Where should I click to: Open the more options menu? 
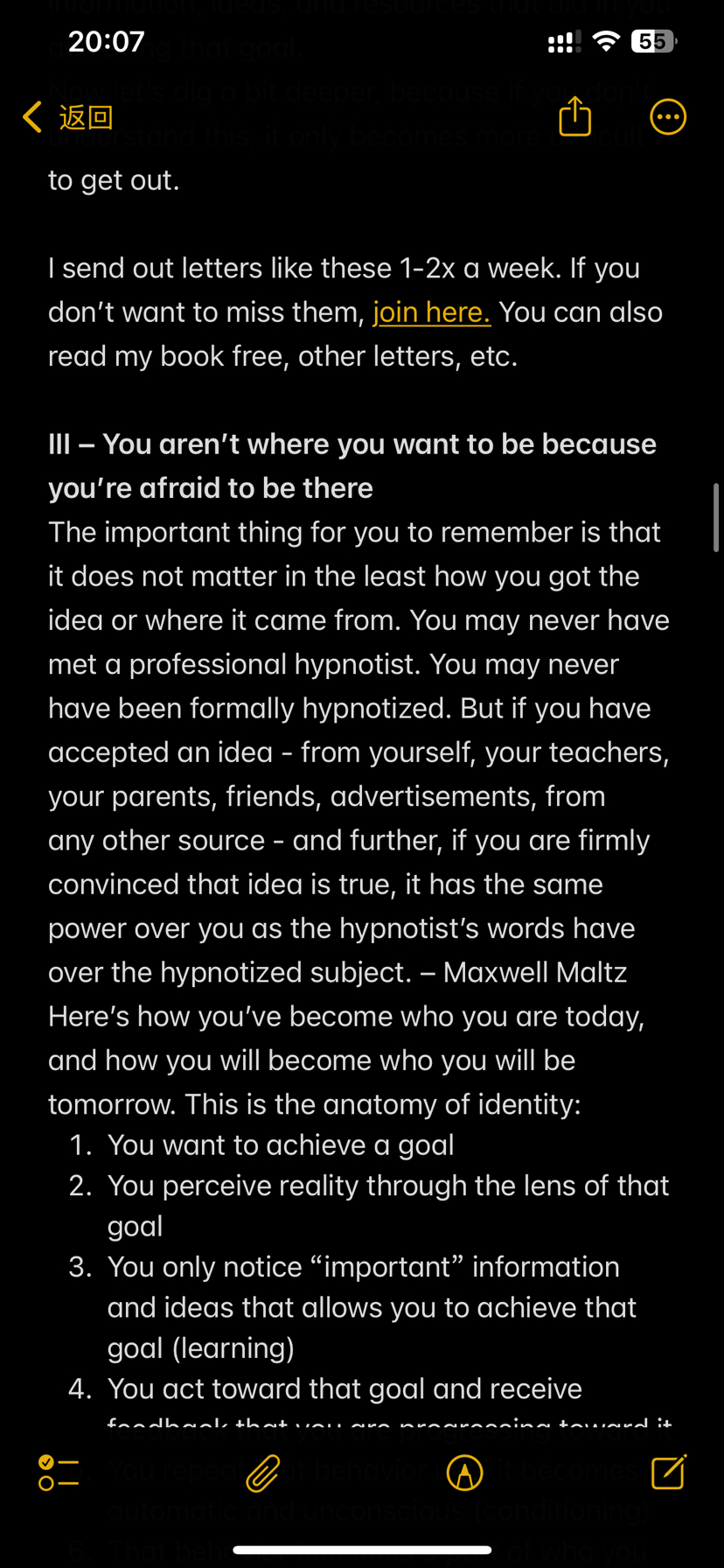pos(668,116)
